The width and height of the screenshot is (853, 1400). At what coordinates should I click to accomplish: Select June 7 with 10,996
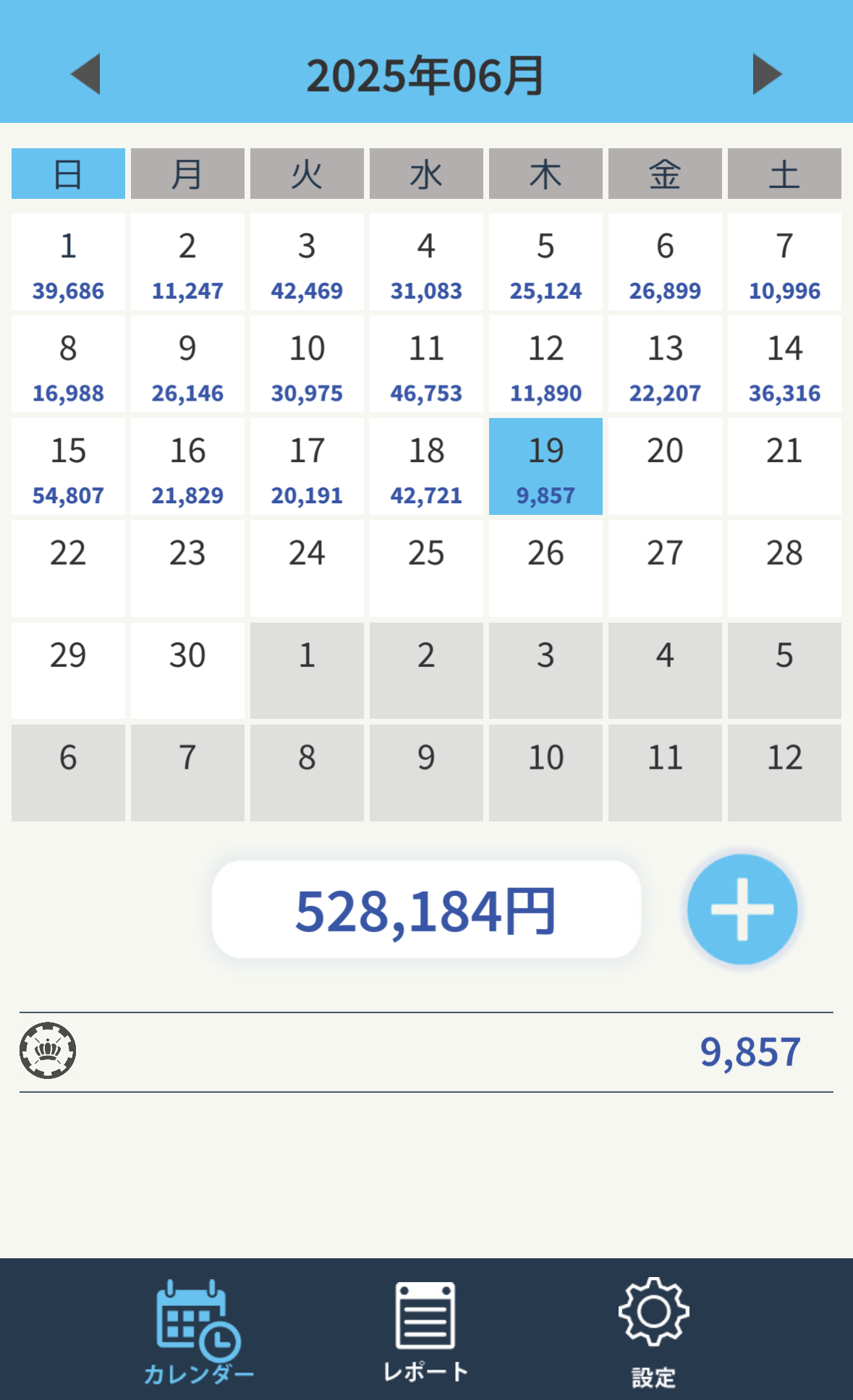tap(784, 262)
